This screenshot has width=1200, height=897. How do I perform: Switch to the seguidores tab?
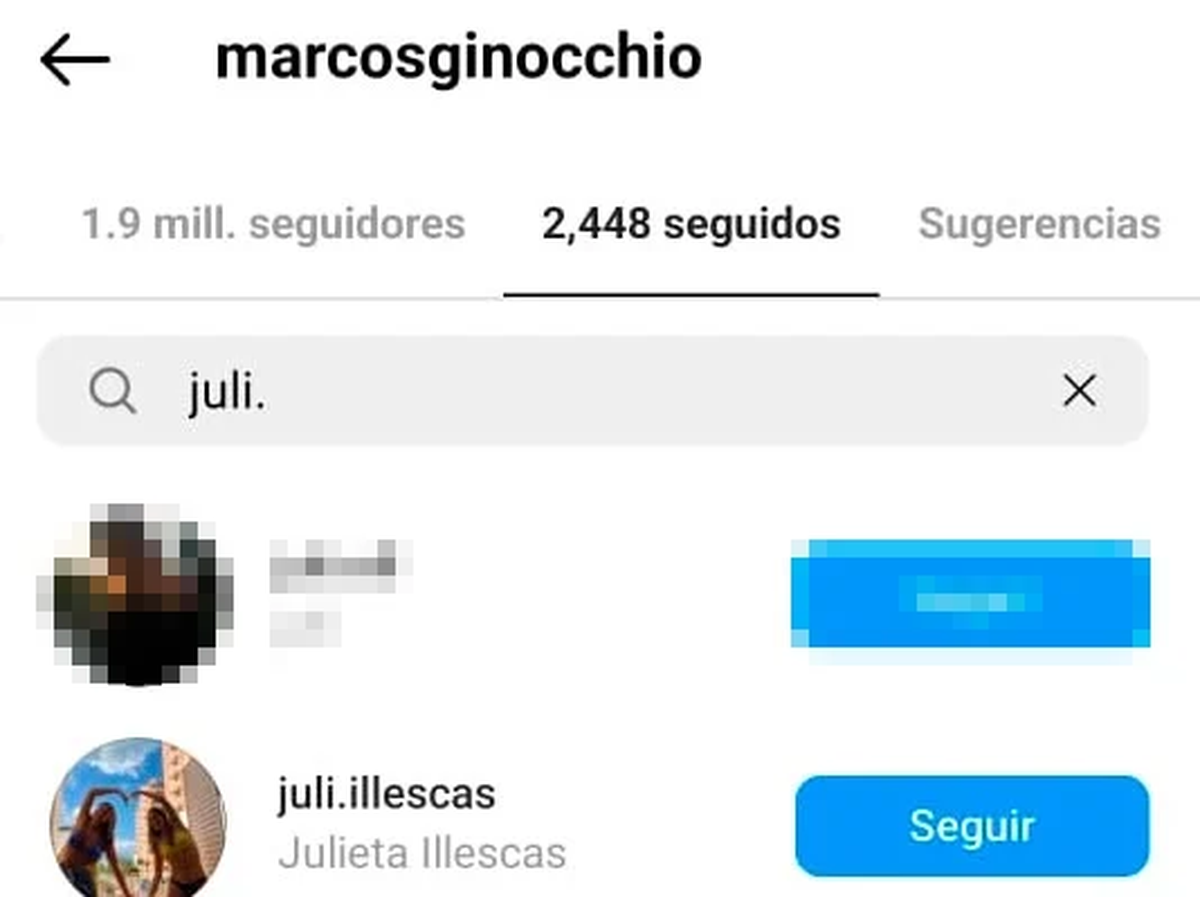coord(273,224)
